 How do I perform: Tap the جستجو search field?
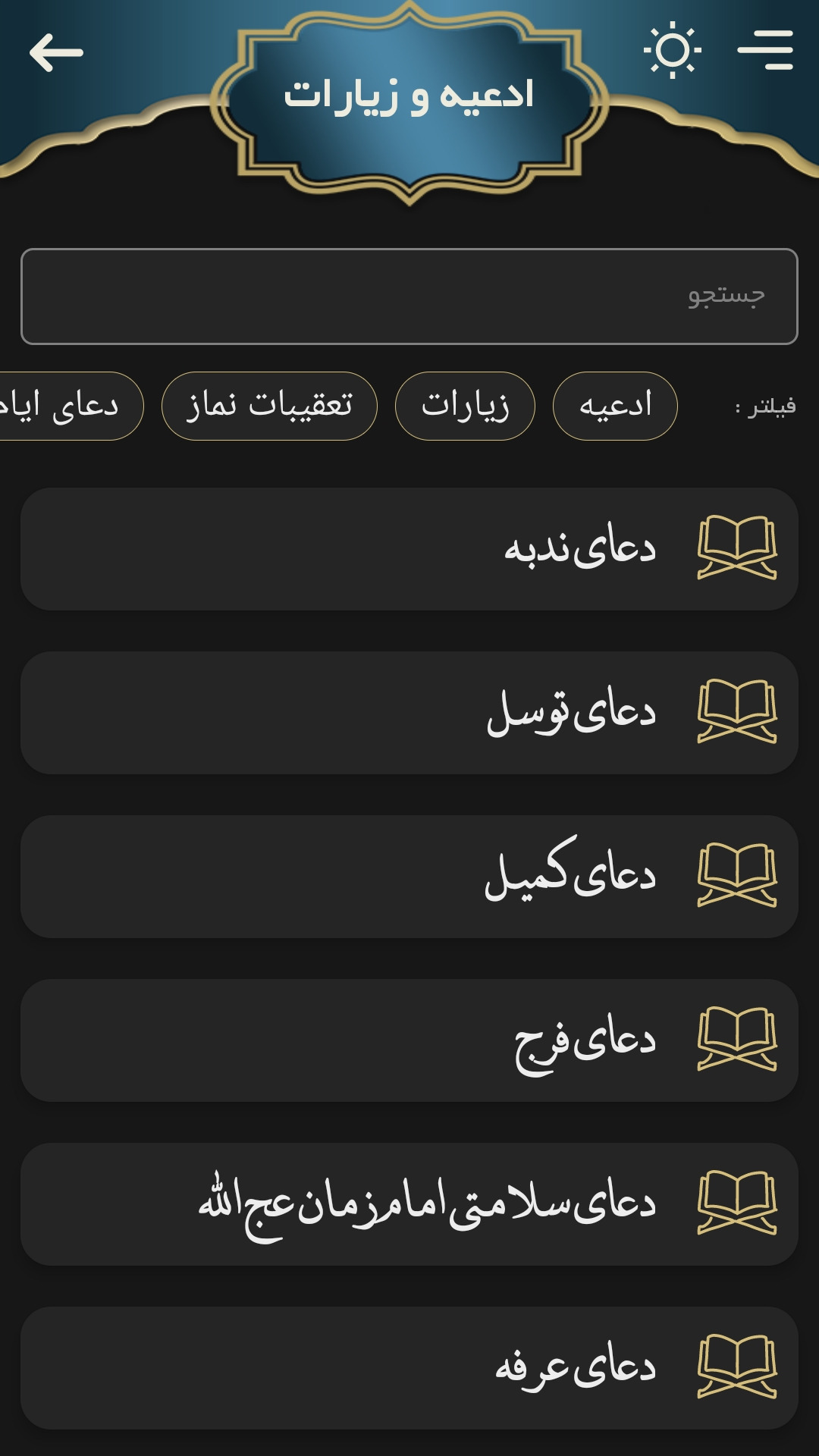(409, 297)
